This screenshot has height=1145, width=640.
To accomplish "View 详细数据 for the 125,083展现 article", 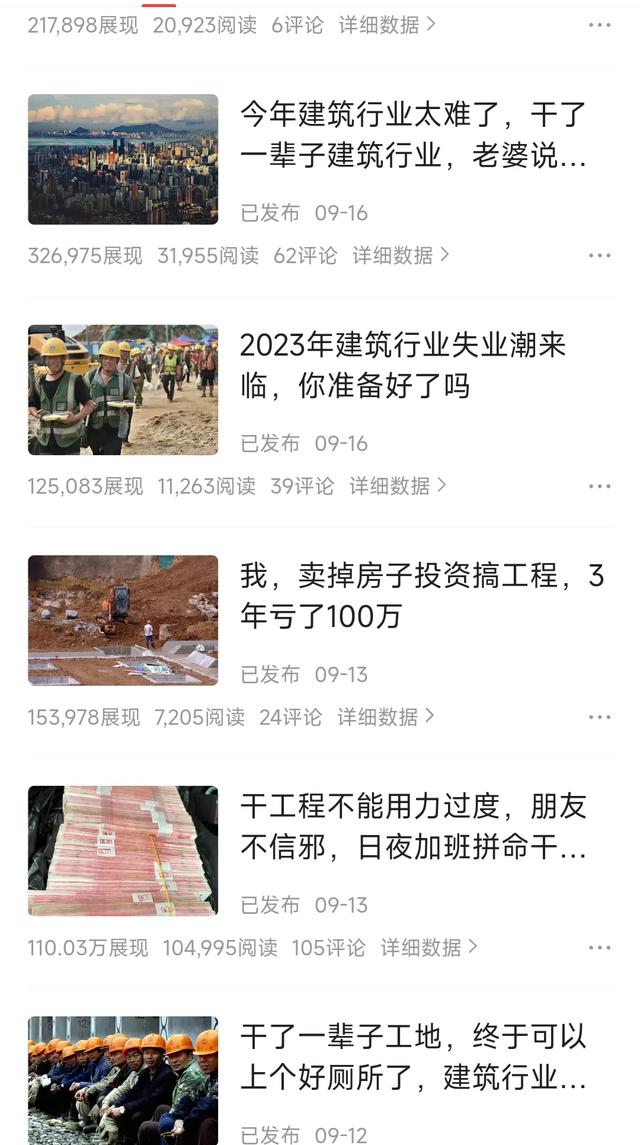I will [398, 486].
